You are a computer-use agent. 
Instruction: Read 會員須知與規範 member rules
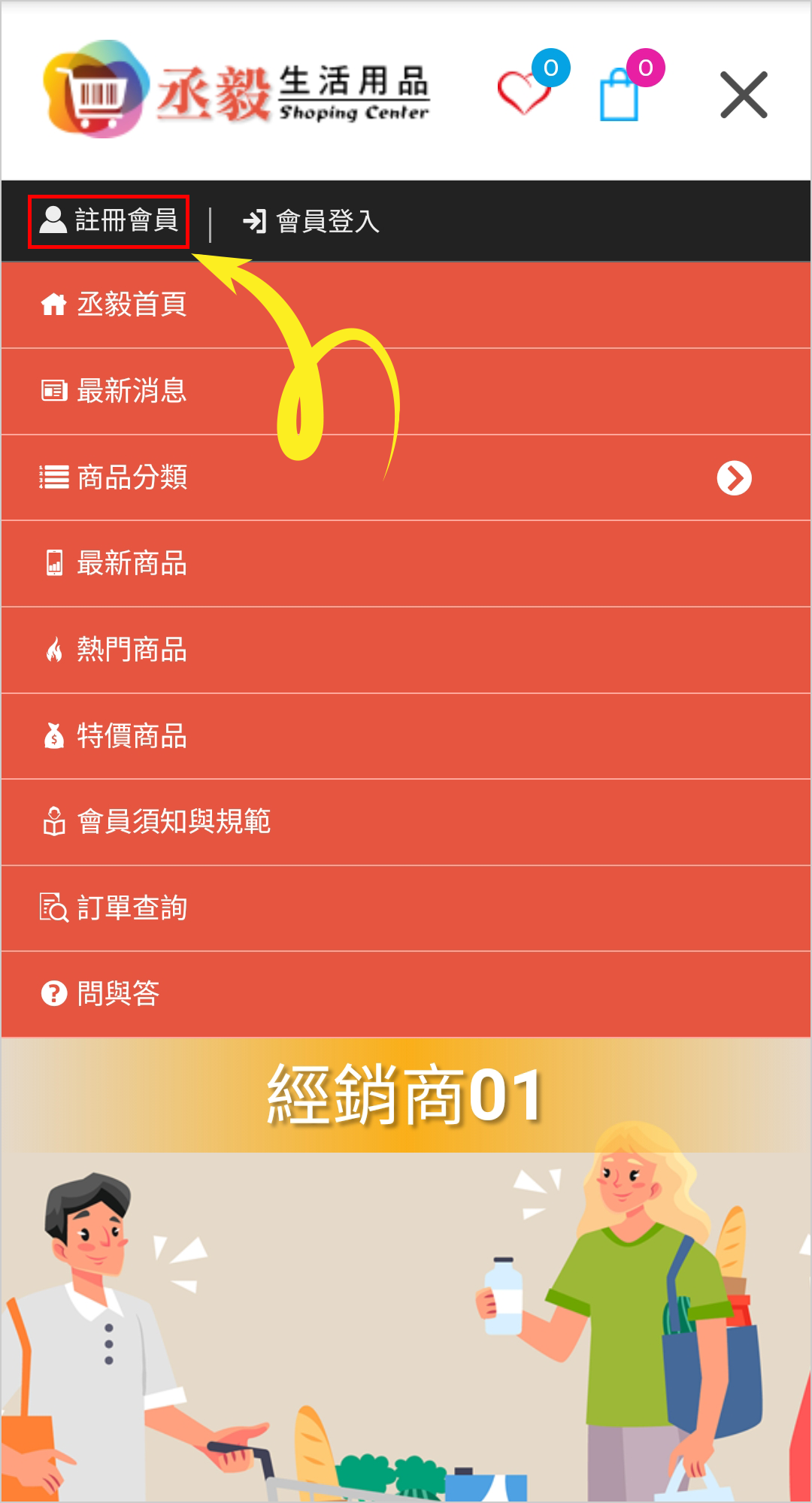click(x=173, y=822)
